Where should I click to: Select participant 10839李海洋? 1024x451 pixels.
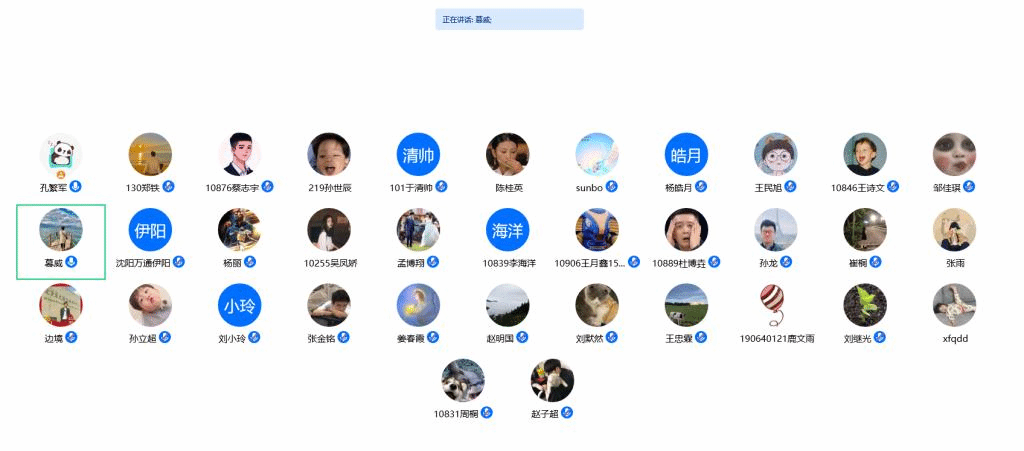(508, 230)
